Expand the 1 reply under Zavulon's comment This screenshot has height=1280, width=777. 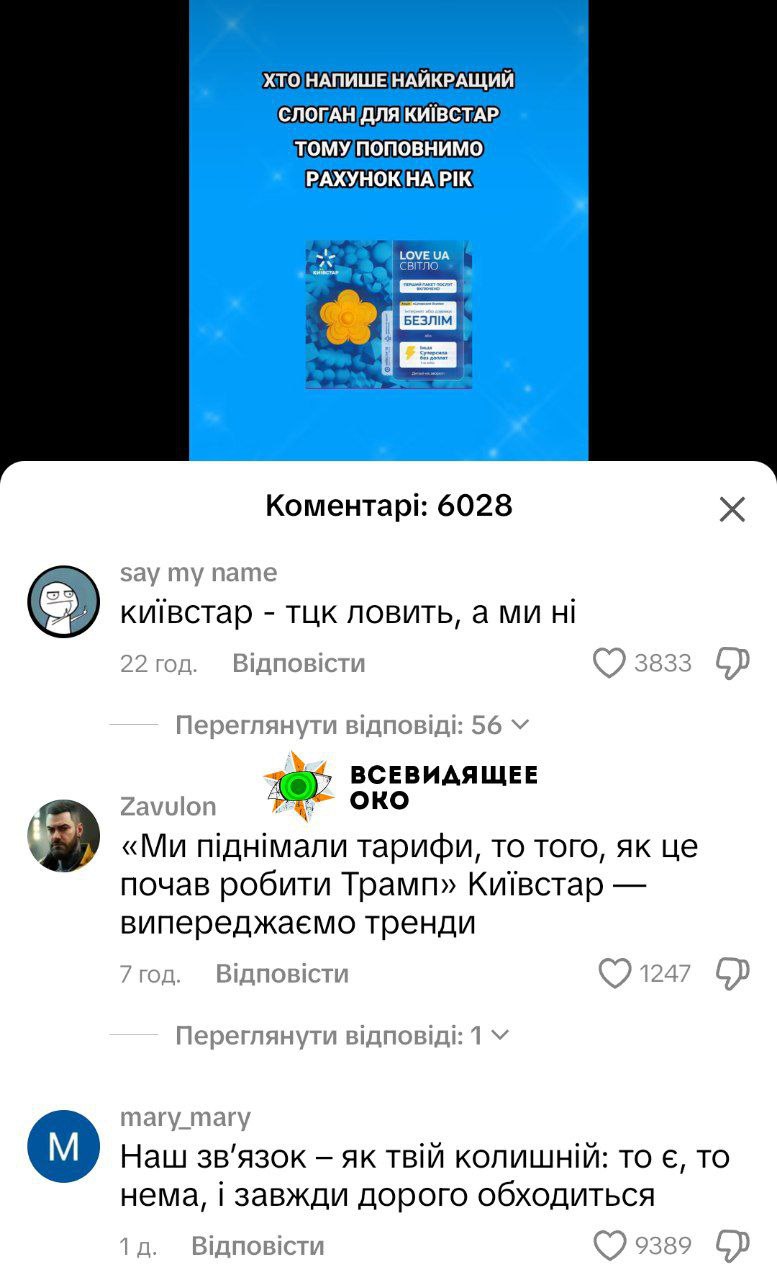point(343,1035)
